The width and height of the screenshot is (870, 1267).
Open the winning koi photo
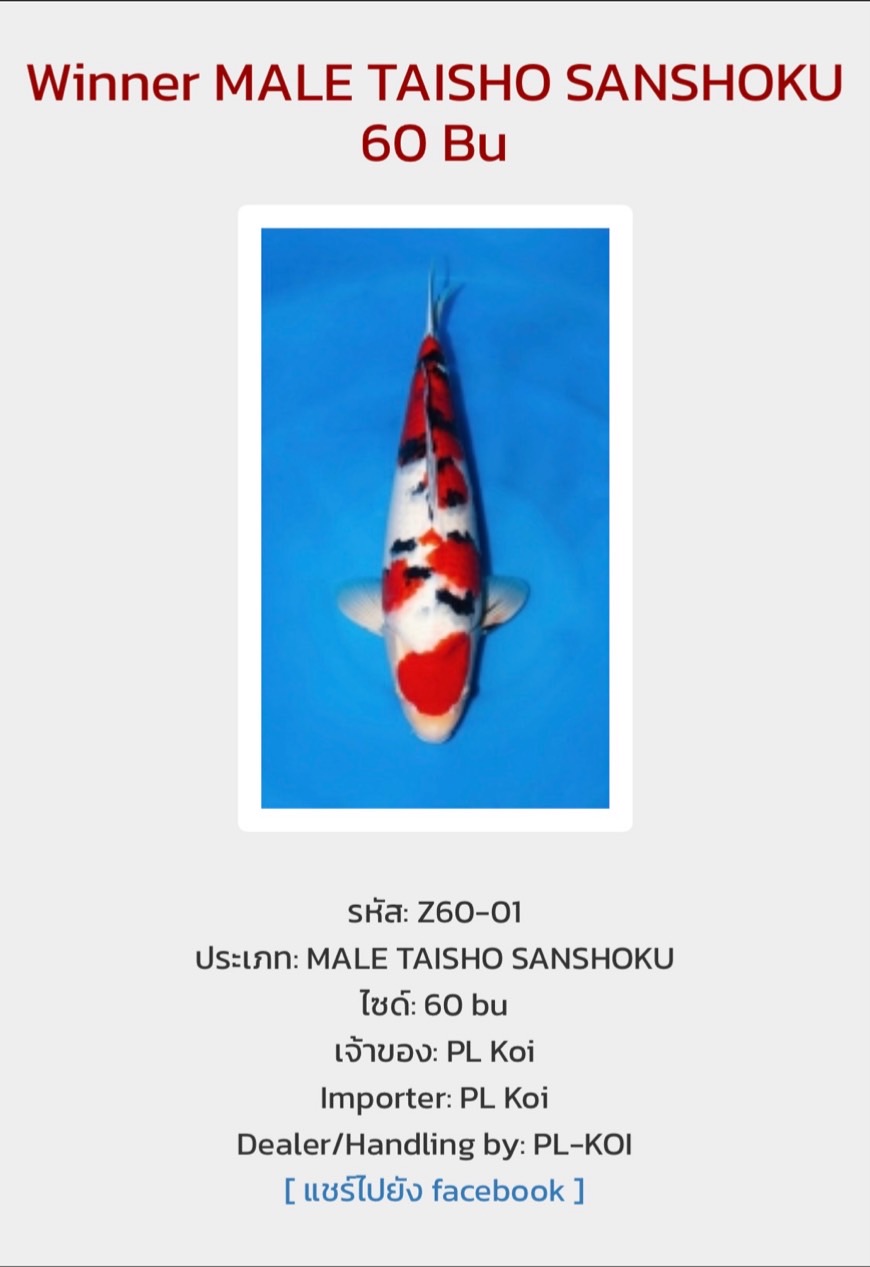pos(435,518)
